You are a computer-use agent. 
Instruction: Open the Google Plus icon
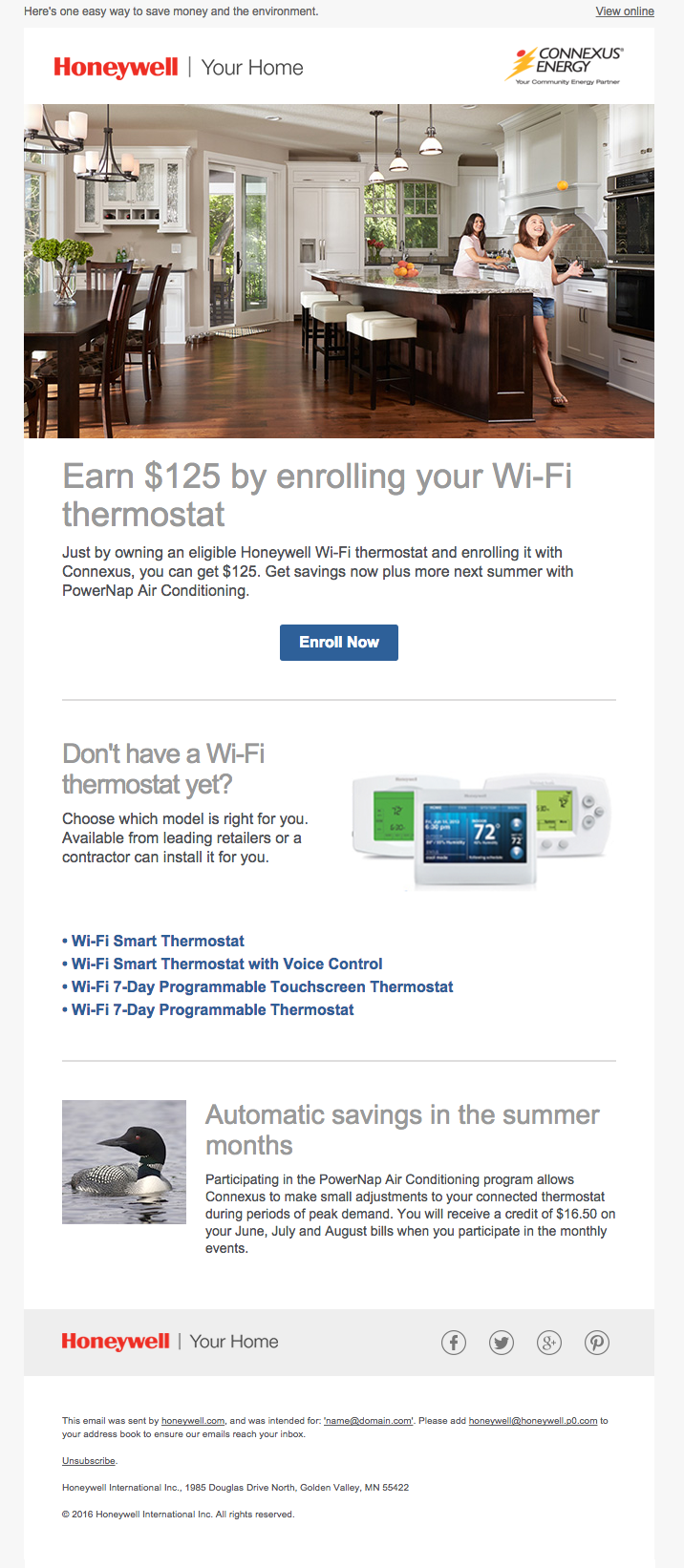pos(549,1343)
